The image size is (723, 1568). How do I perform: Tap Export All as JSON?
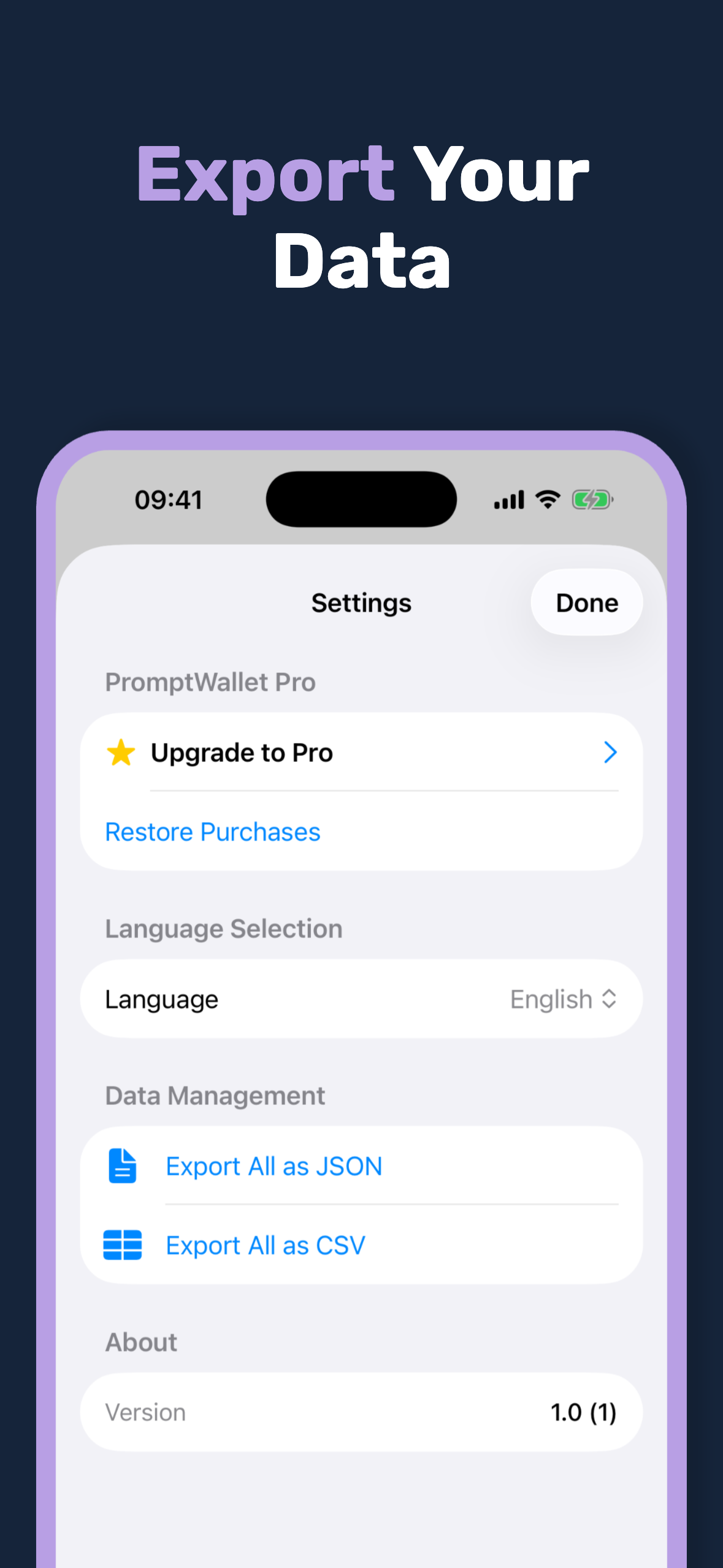click(274, 1165)
